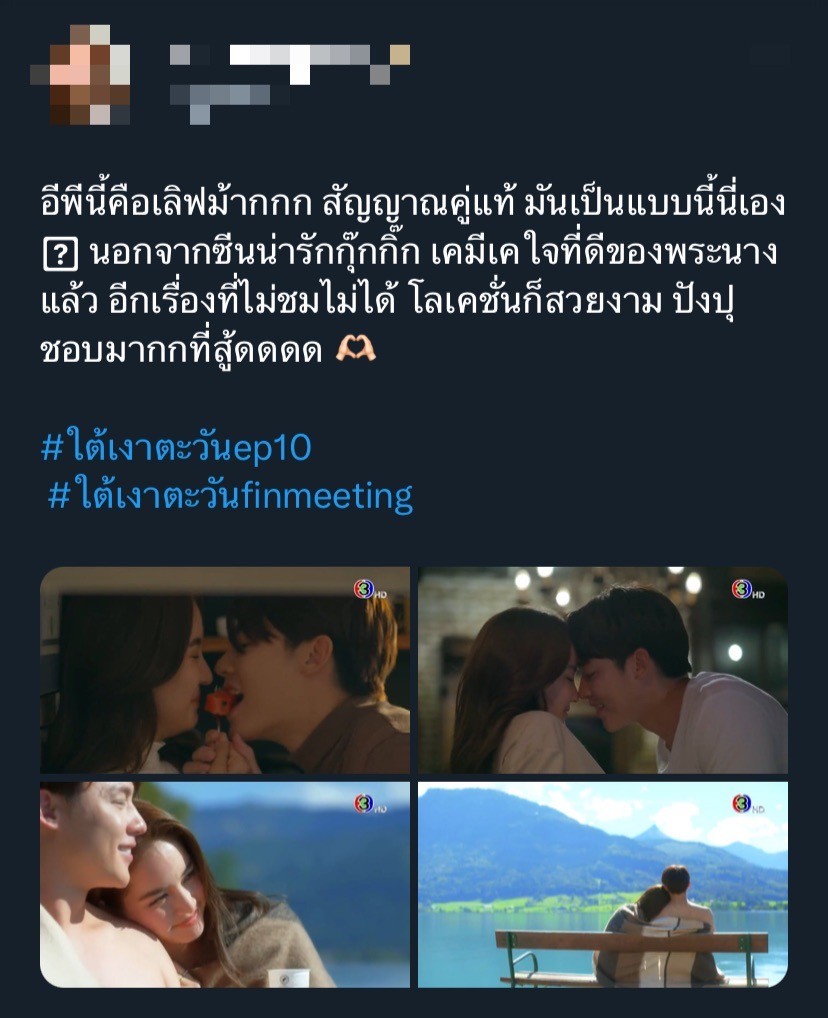Open the photo of couple on lakeside bench
828x1018 pixels.
(602, 884)
